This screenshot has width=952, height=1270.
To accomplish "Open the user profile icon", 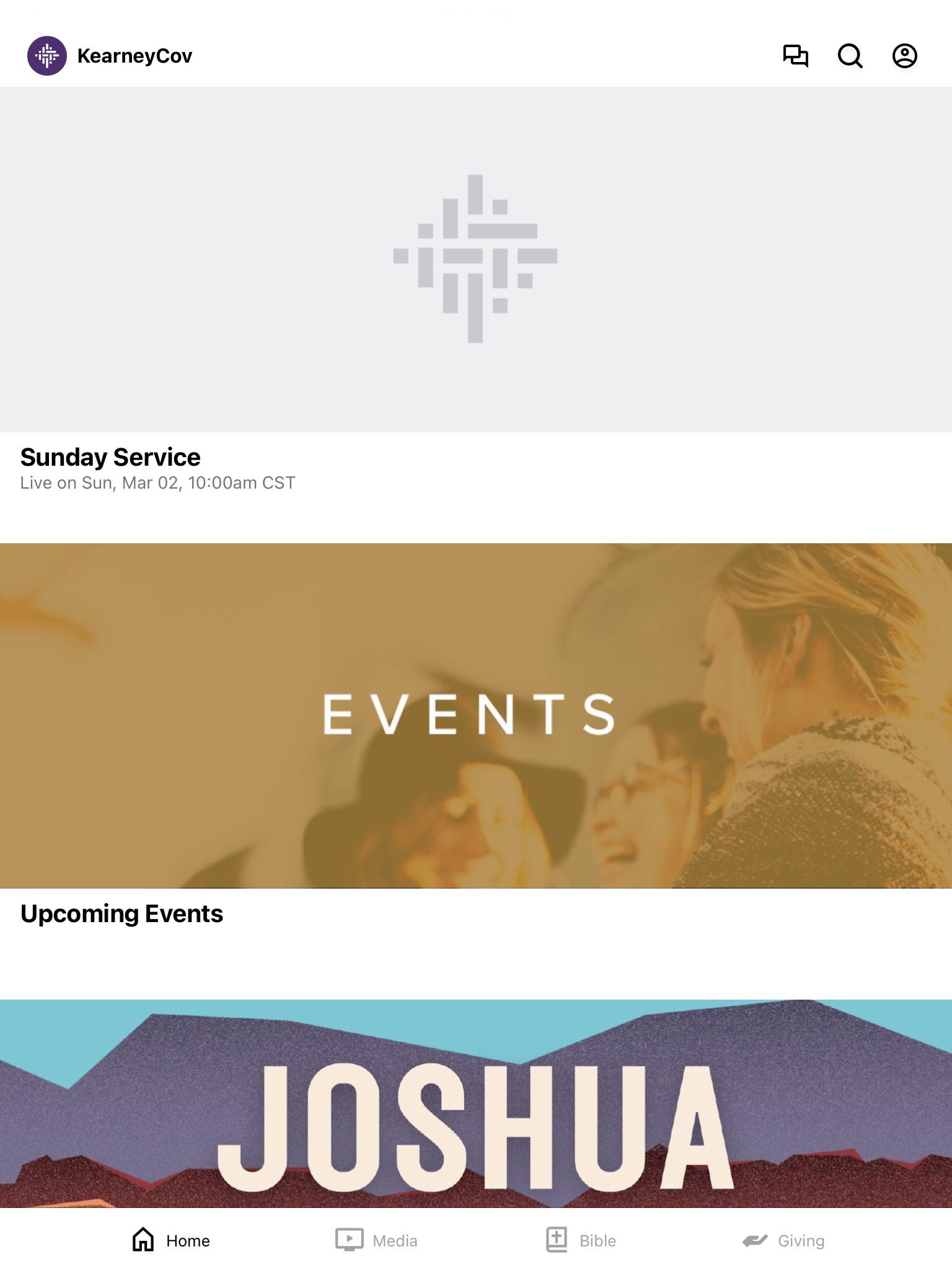I will coord(904,56).
